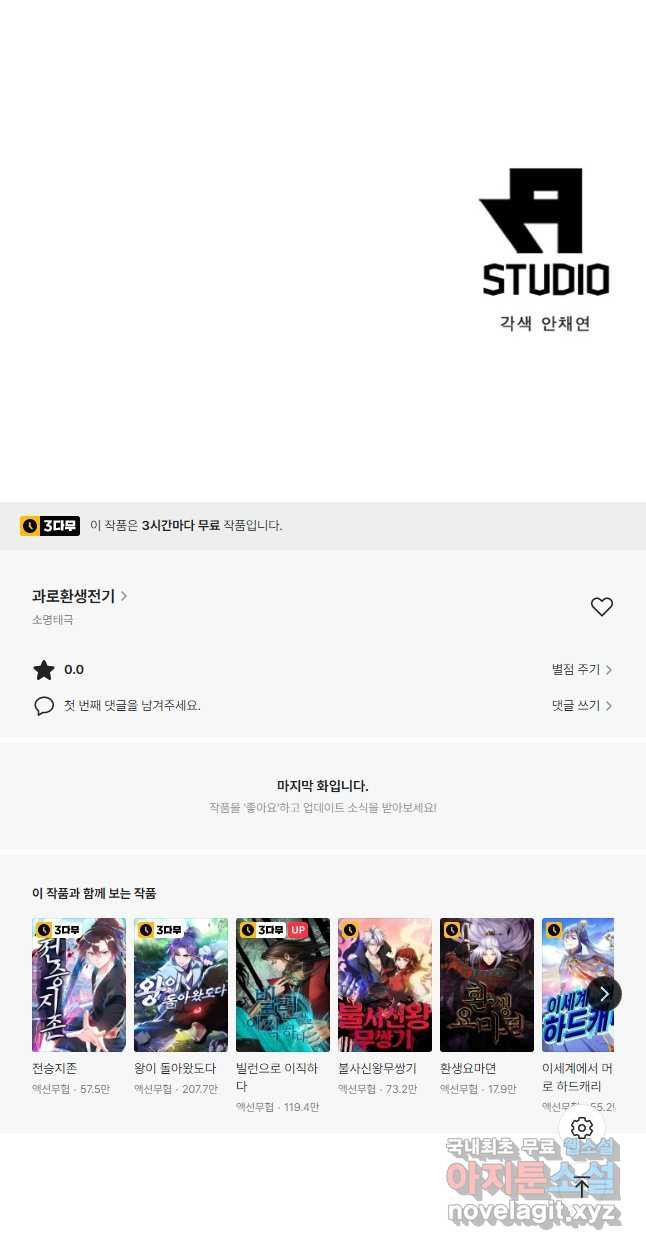Open 댓글 쓰기 to write a comment
This screenshot has height=1250, width=646.
[581, 706]
